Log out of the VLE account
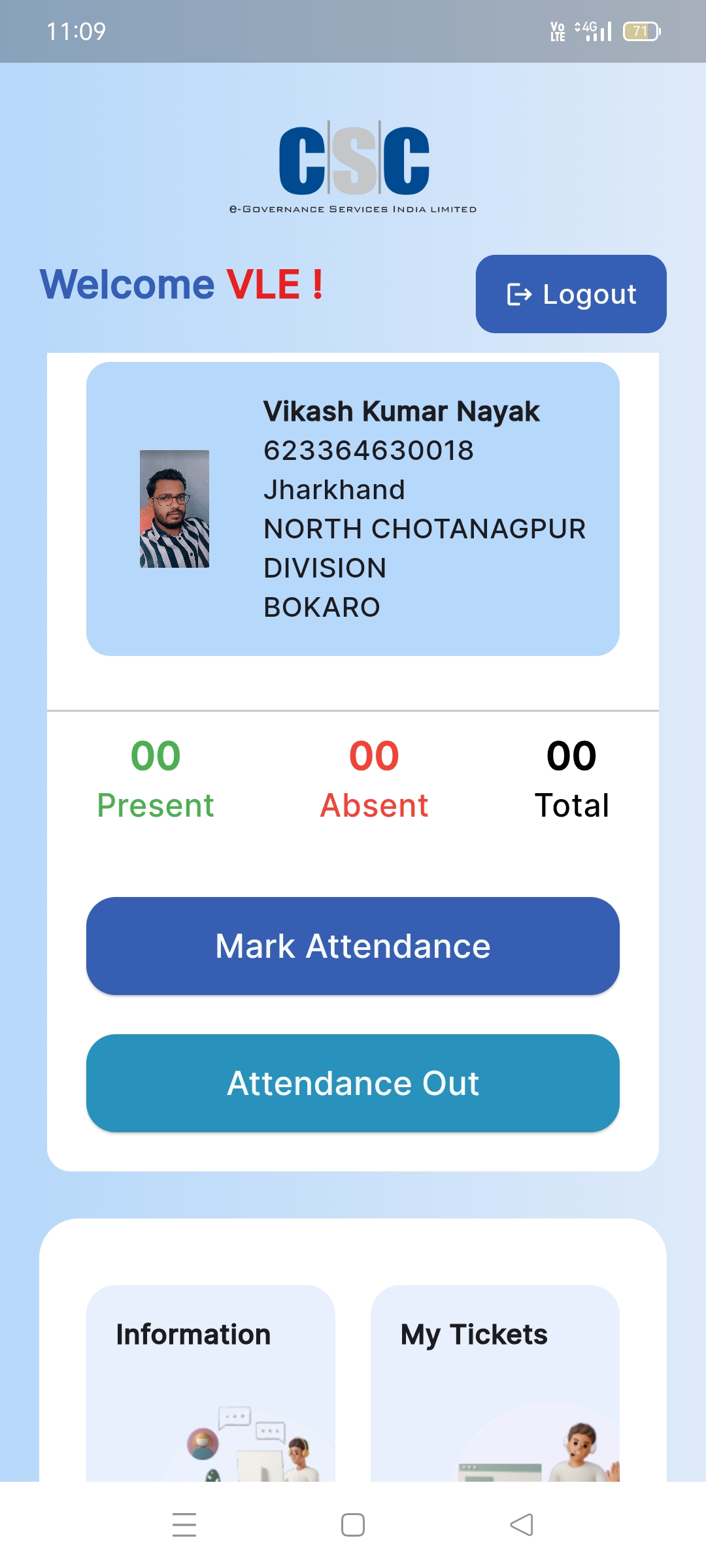706x1568 pixels. 571,294
